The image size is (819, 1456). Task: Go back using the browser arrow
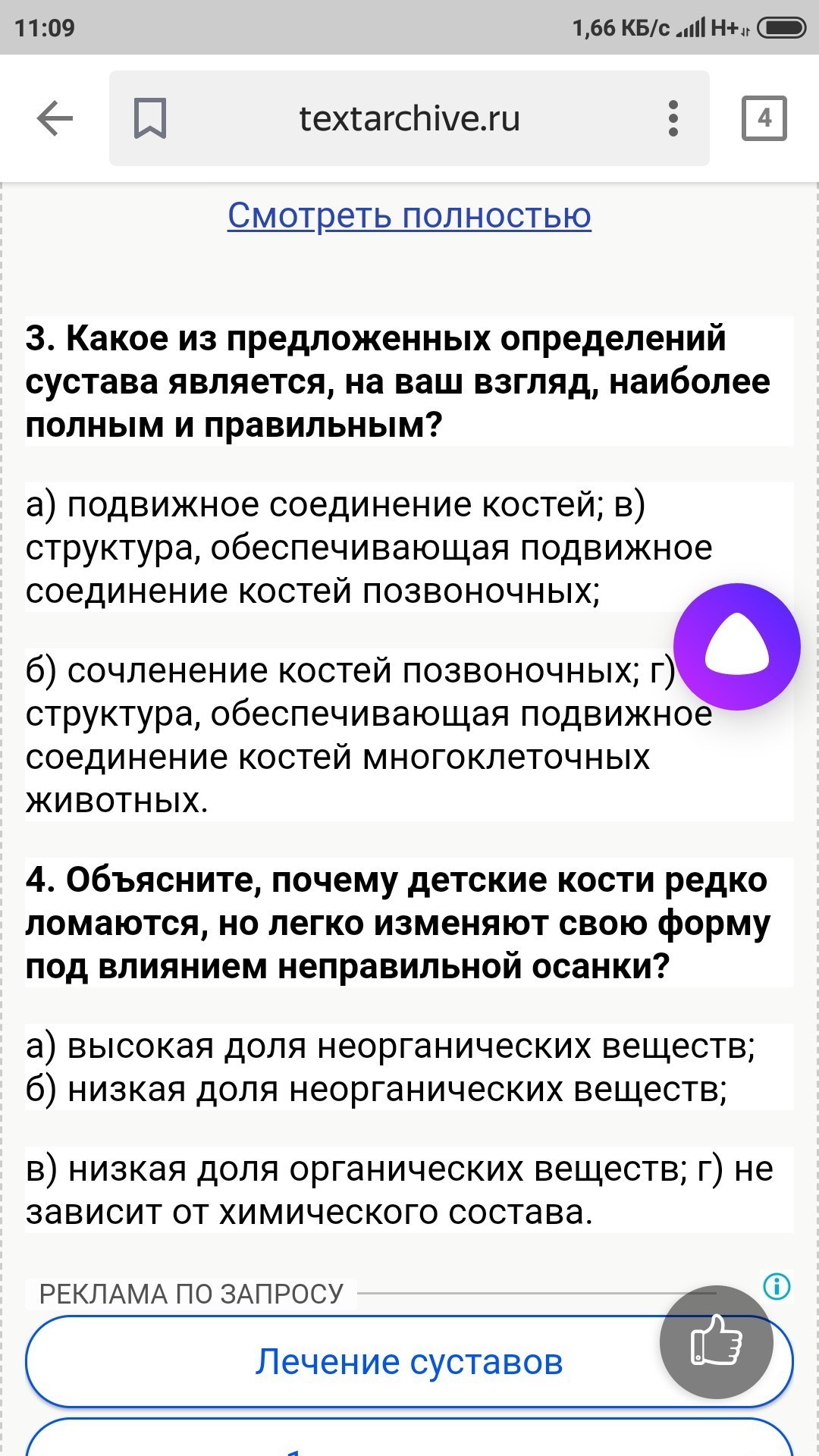[55, 118]
